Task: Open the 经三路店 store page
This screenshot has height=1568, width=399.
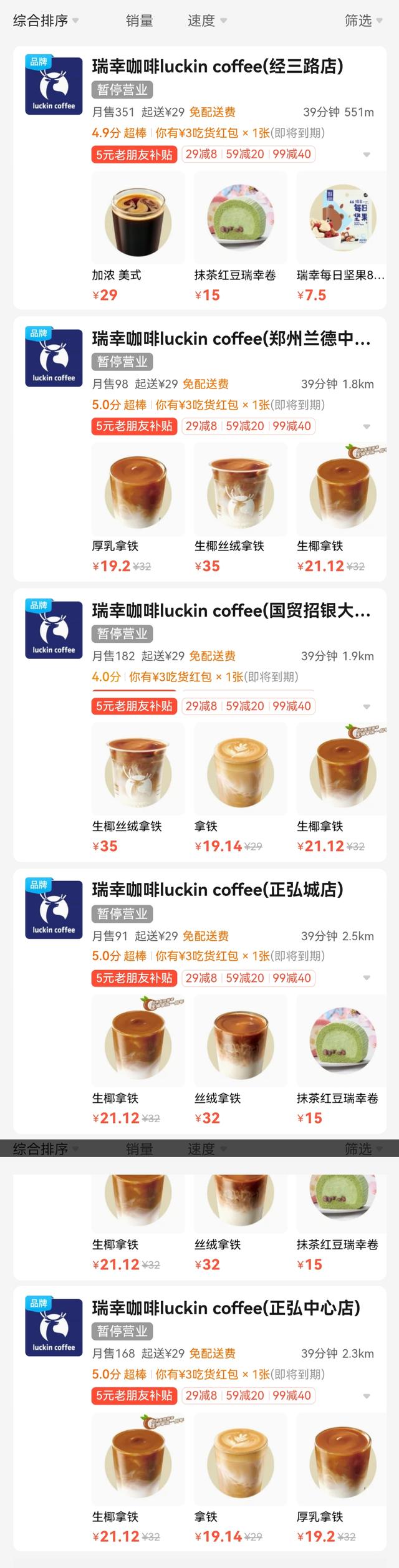Action: click(x=218, y=66)
